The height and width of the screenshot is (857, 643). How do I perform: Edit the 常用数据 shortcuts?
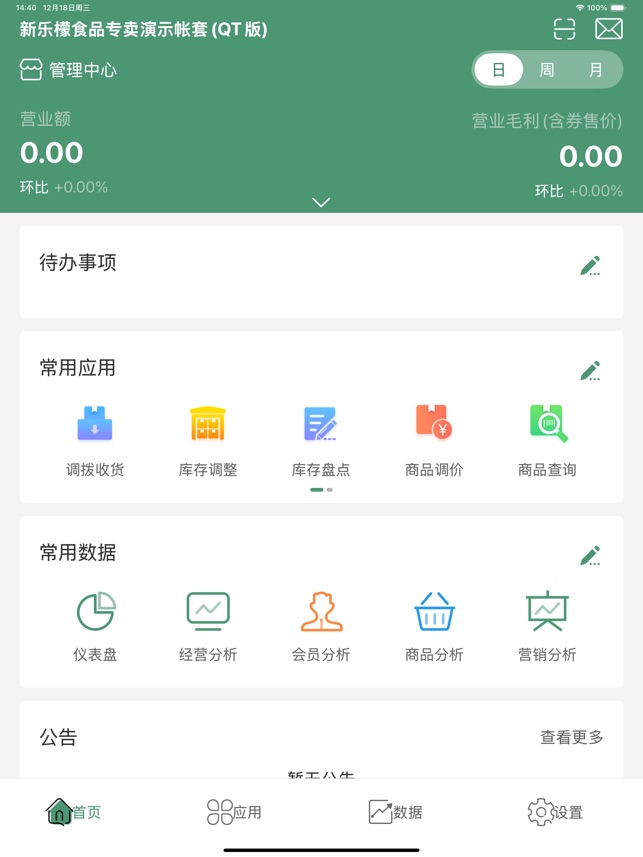coord(590,556)
